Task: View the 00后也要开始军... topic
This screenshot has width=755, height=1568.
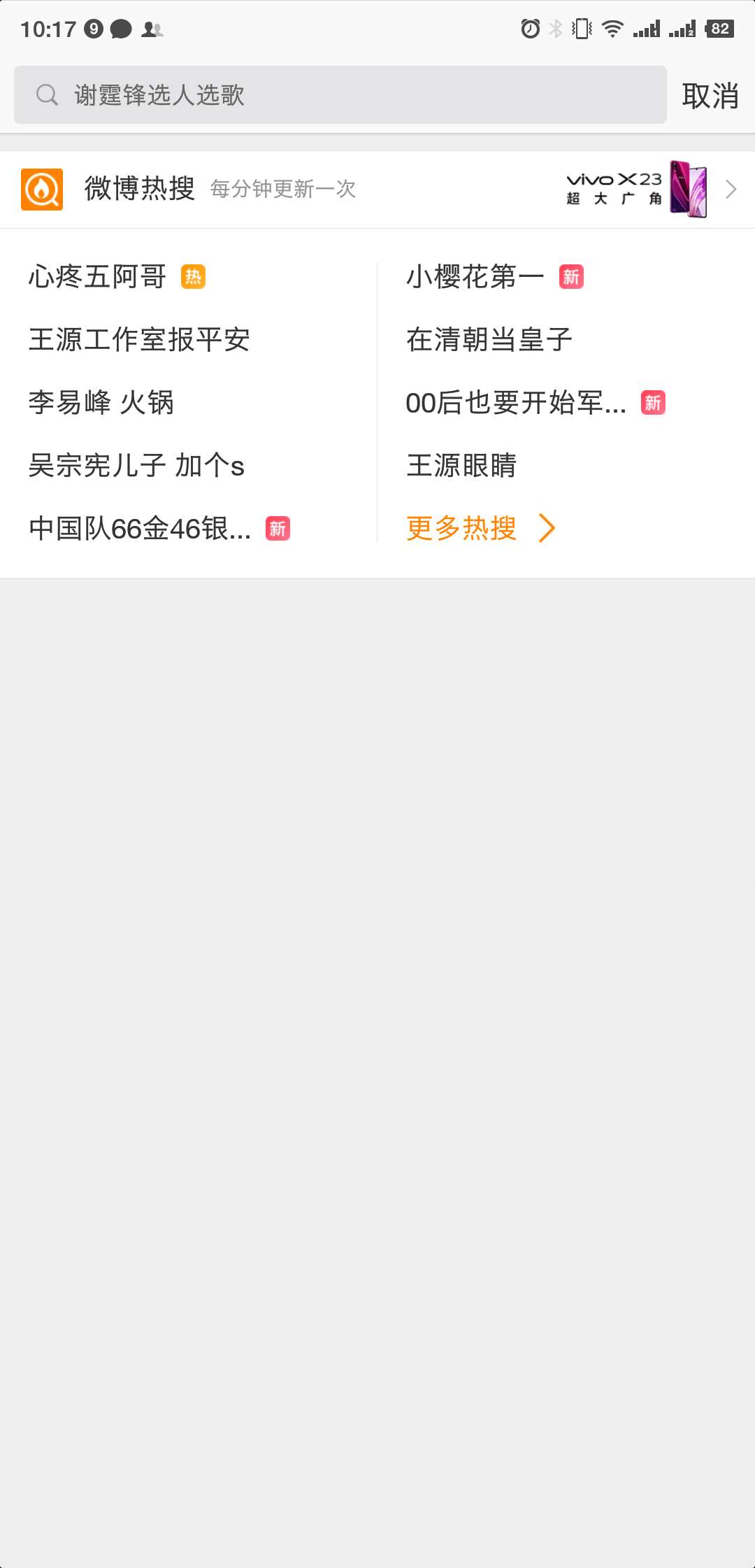Action: click(x=516, y=403)
